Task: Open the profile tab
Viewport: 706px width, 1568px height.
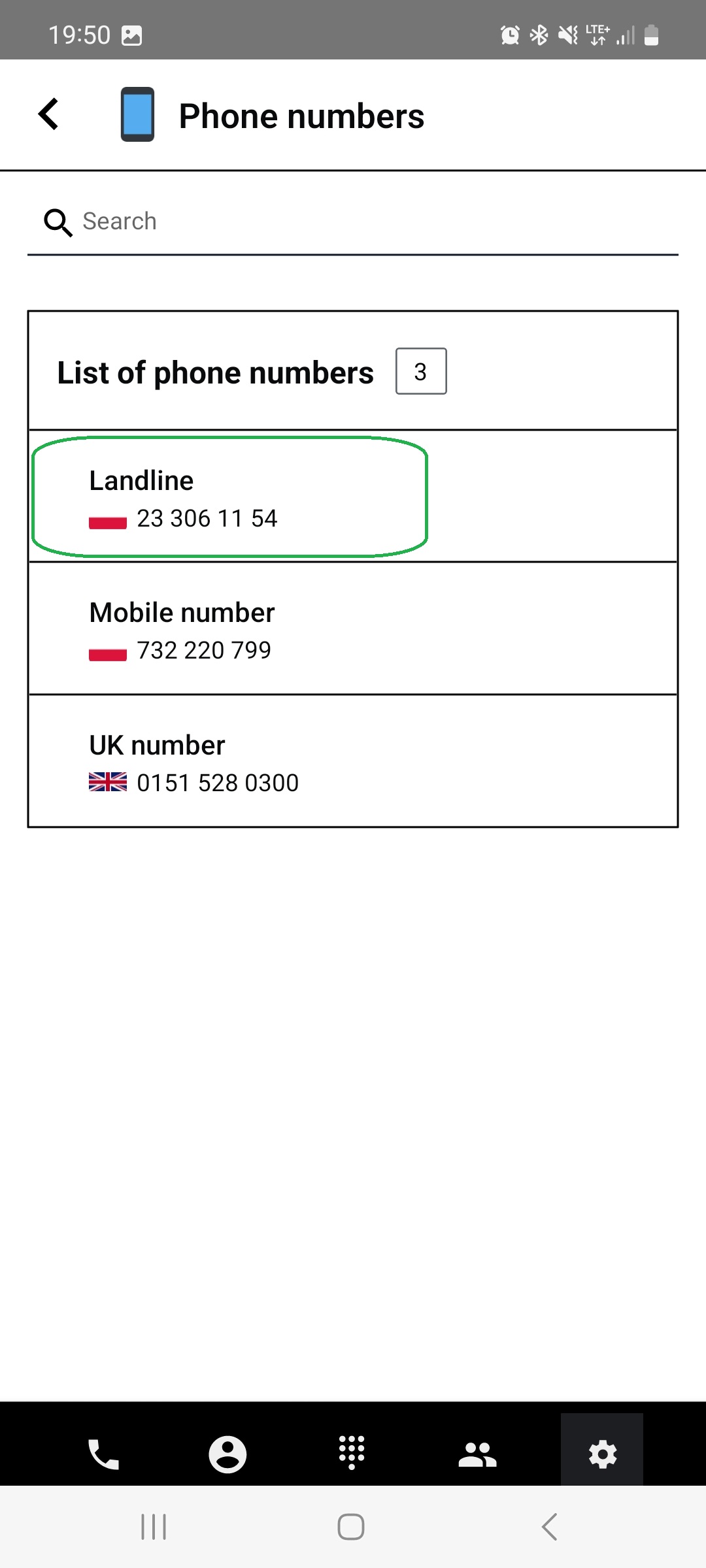Action: (x=227, y=1454)
